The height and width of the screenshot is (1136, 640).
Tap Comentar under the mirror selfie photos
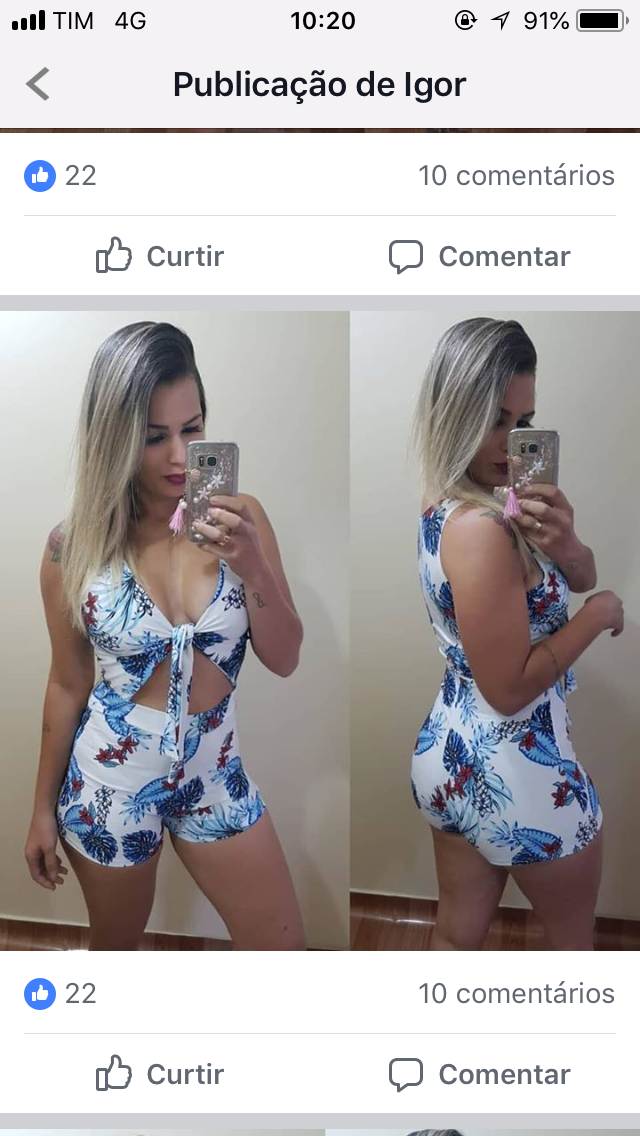pos(480,1074)
